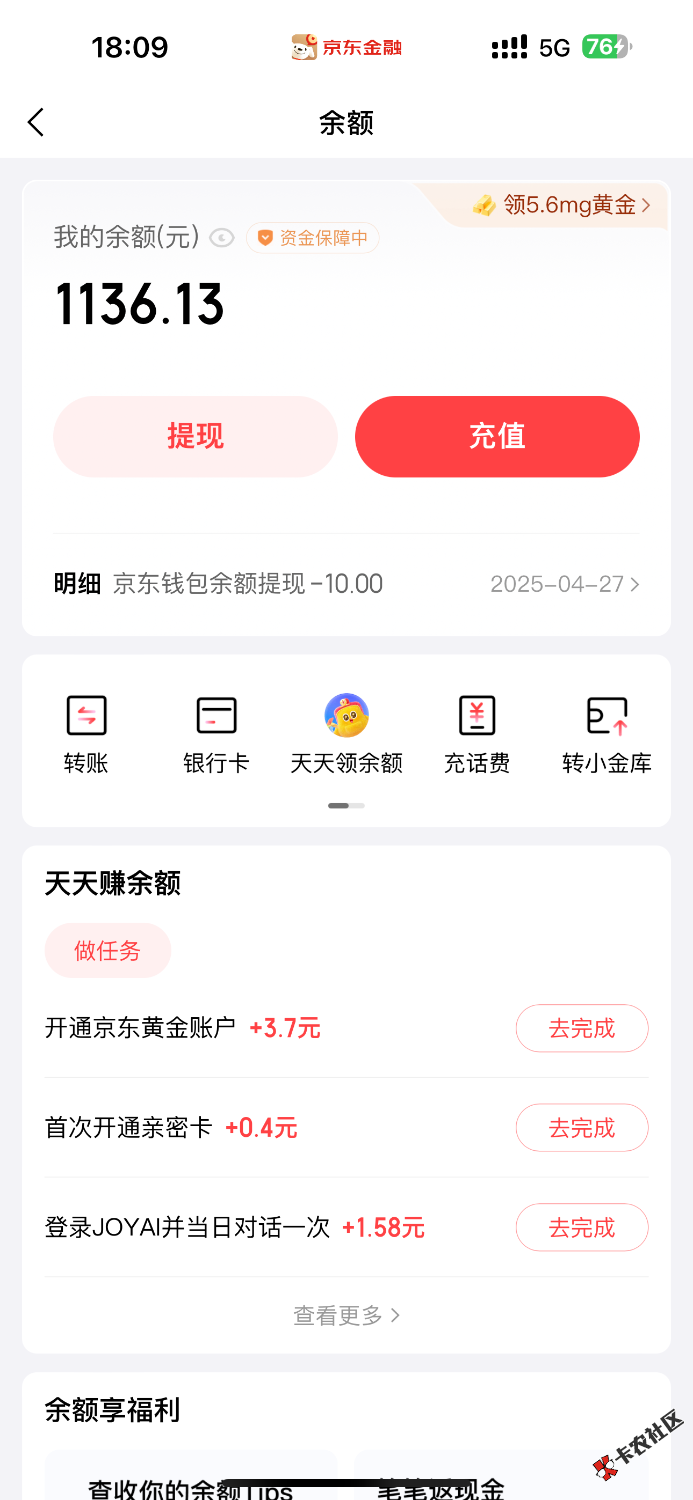Tap the 提现 withdraw button

(196, 437)
